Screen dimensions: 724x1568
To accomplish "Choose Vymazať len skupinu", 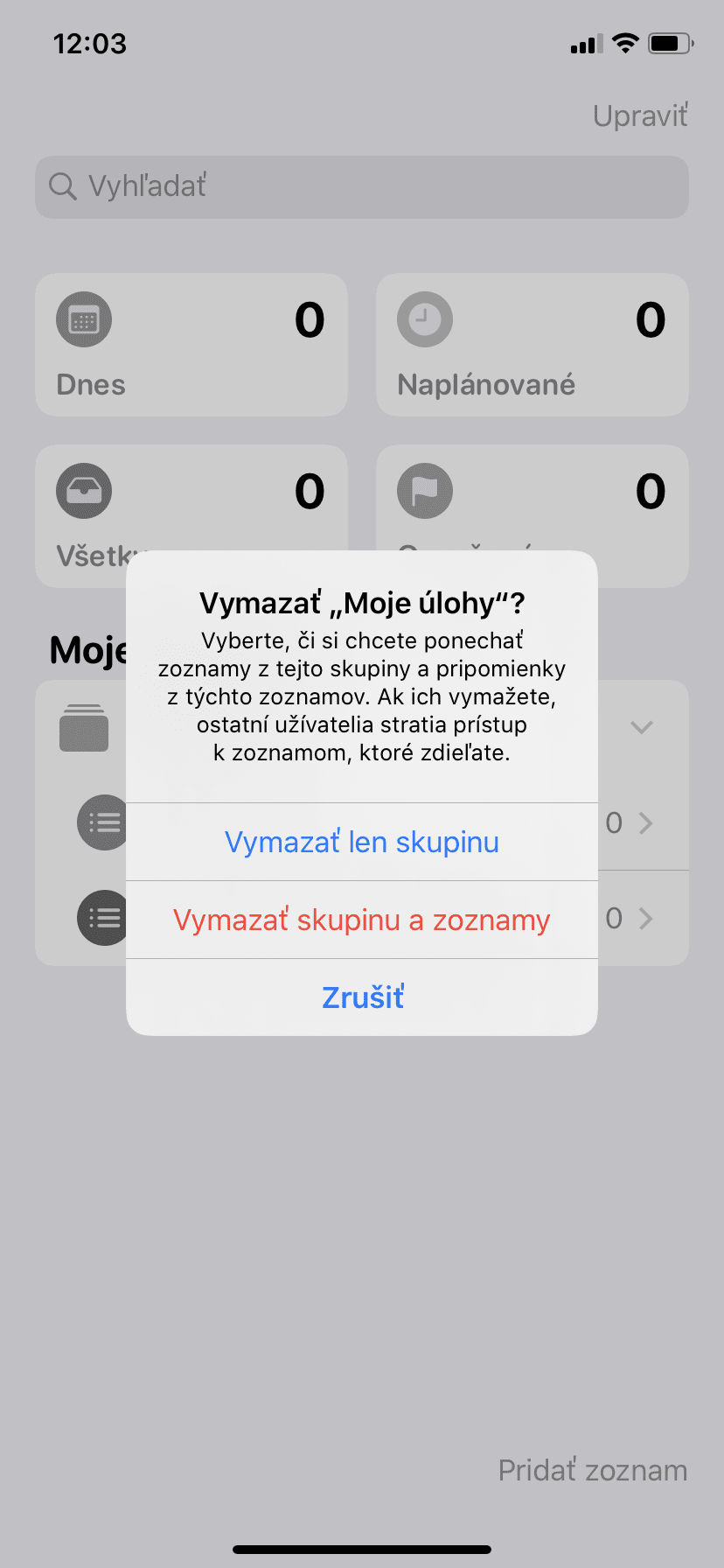I will (x=362, y=842).
